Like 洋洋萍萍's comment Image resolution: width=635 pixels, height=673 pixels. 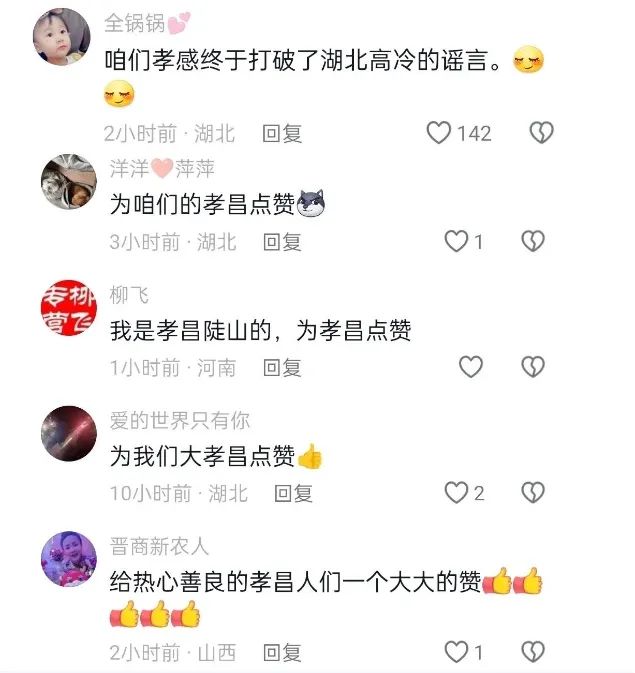(456, 241)
